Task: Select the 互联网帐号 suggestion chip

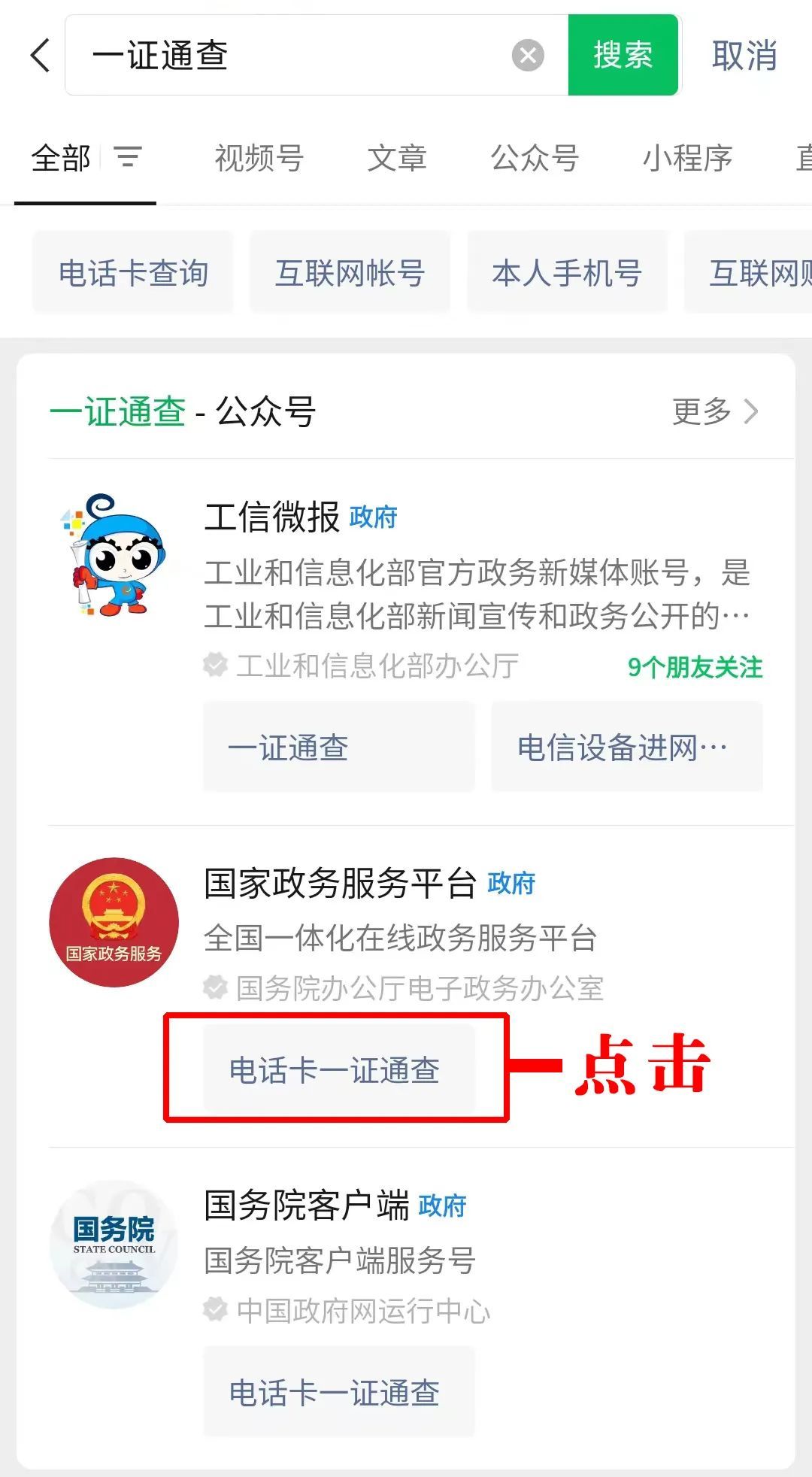Action: pos(350,273)
